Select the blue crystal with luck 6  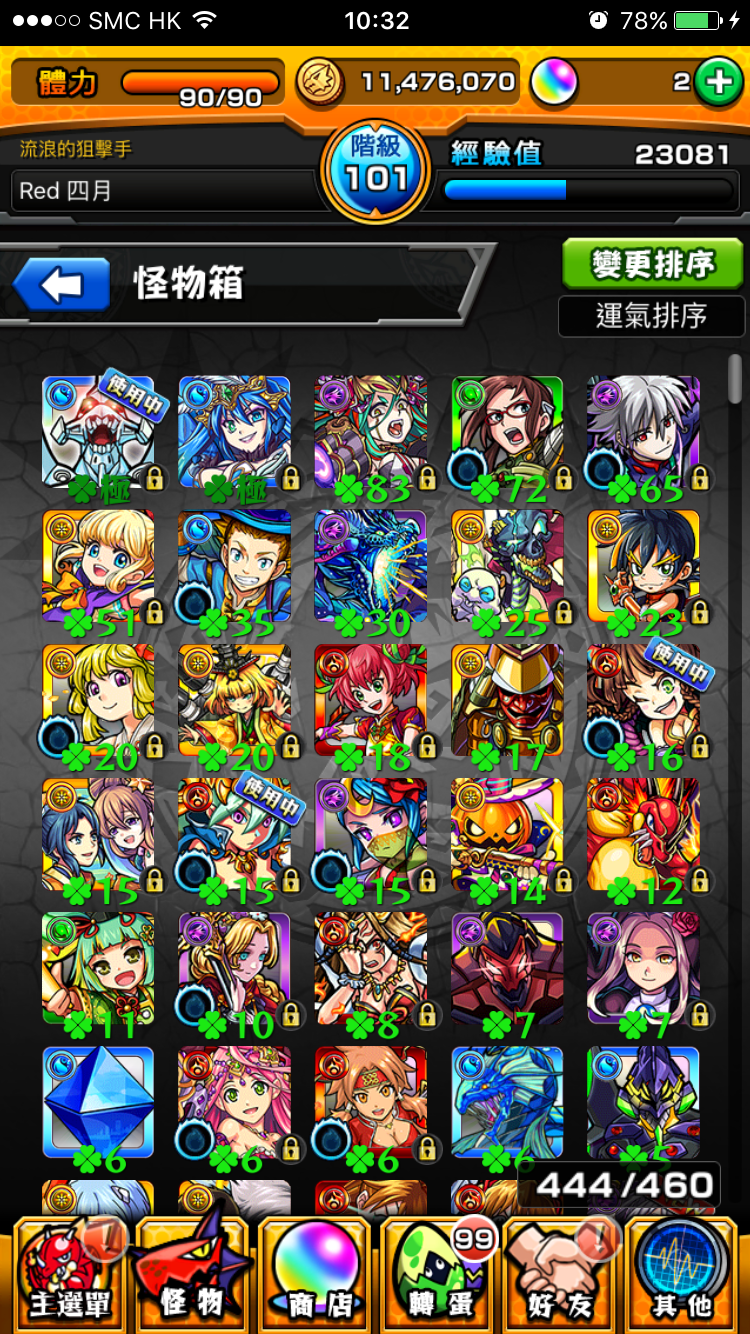98,1102
